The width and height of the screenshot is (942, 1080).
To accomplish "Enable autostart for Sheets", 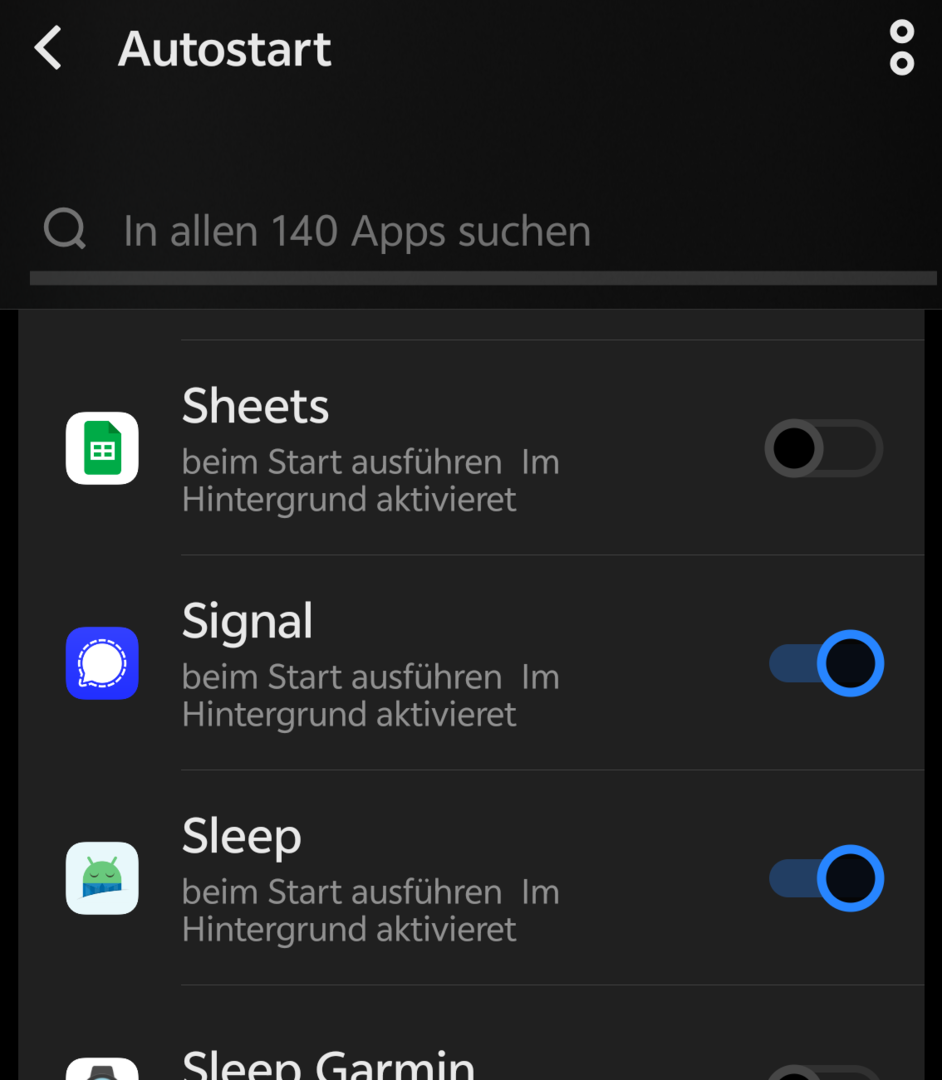I will pos(823,448).
